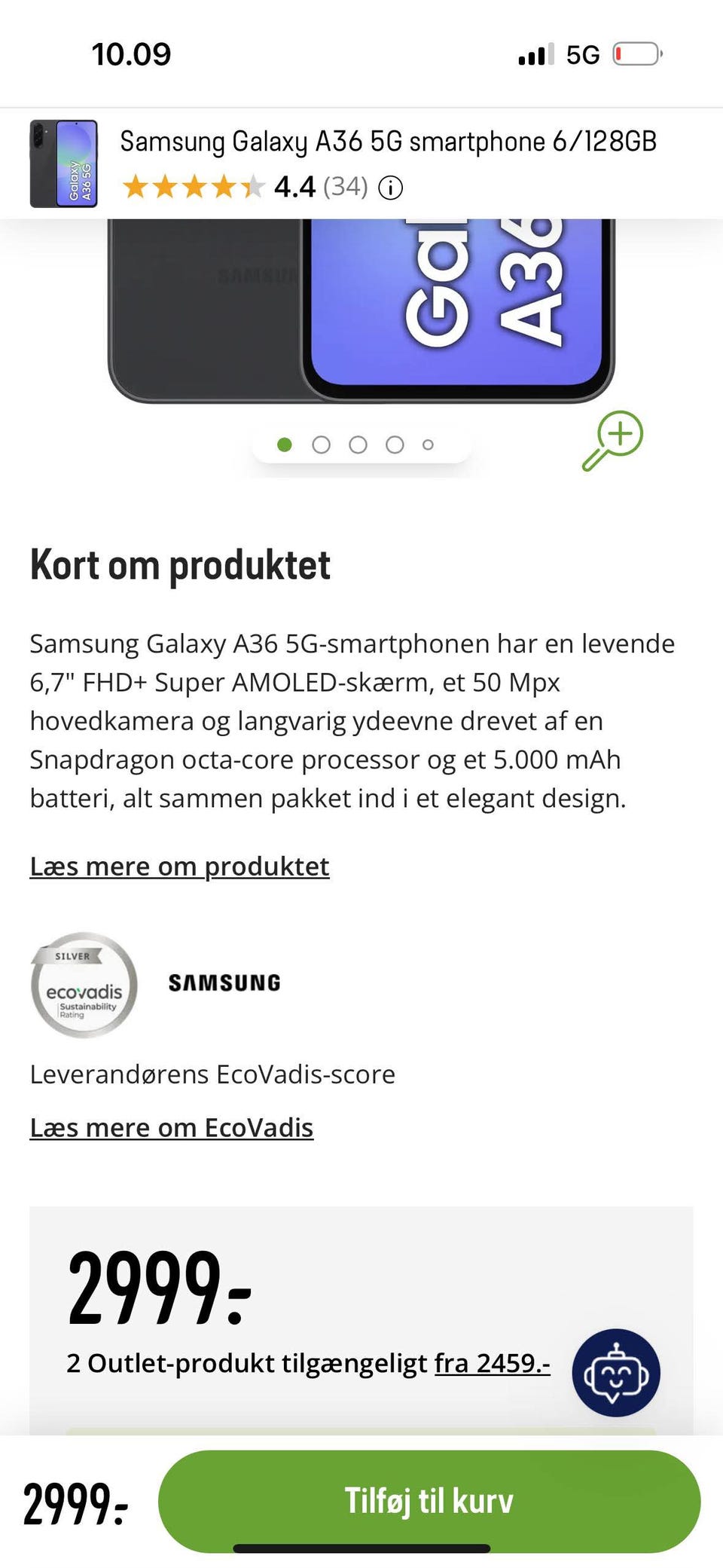The height and width of the screenshot is (1568, 723).
Task: Open the chatbot assistant icon
Action: (x=615, y=1373)
